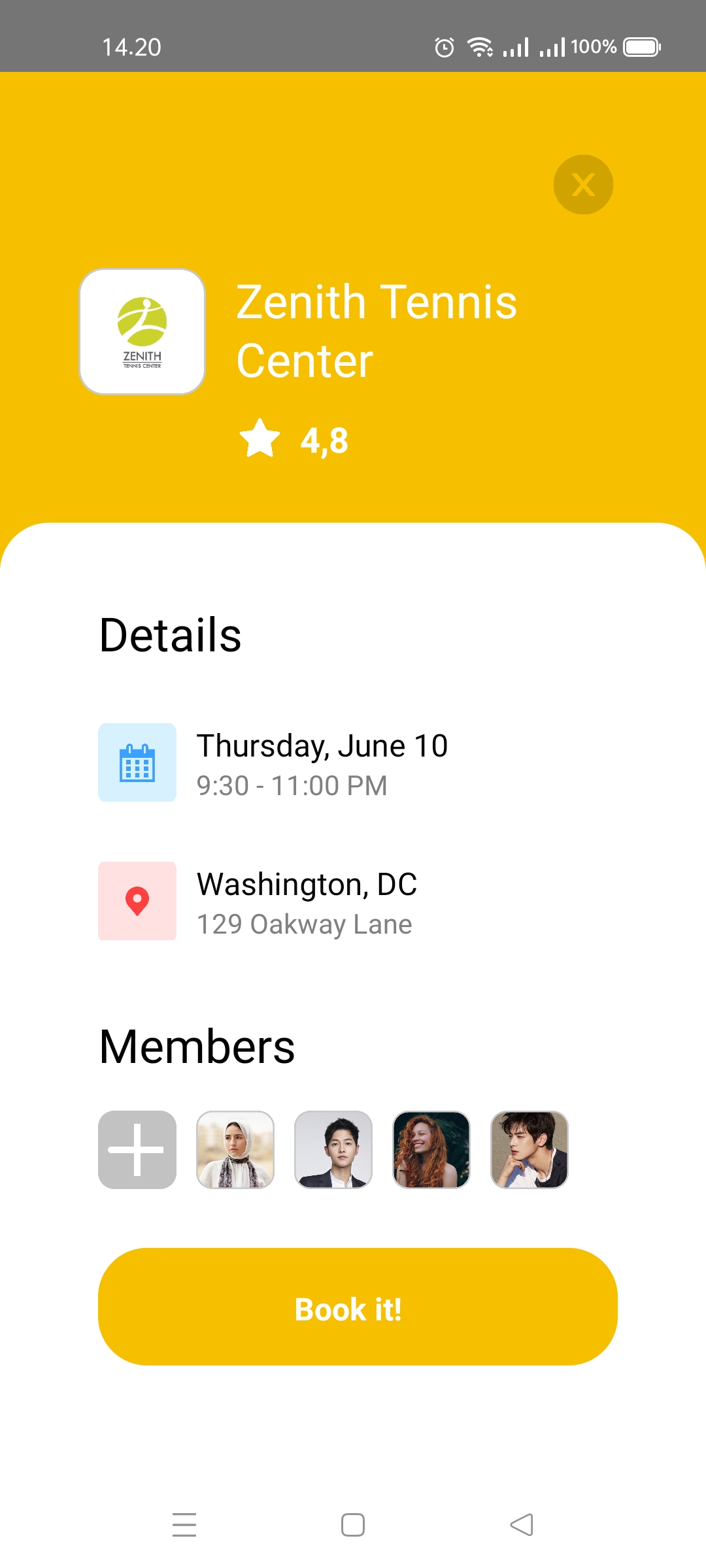Go back using the system back button
This screenshot has height=1568, width=706.
click(x=522, y=1525)
